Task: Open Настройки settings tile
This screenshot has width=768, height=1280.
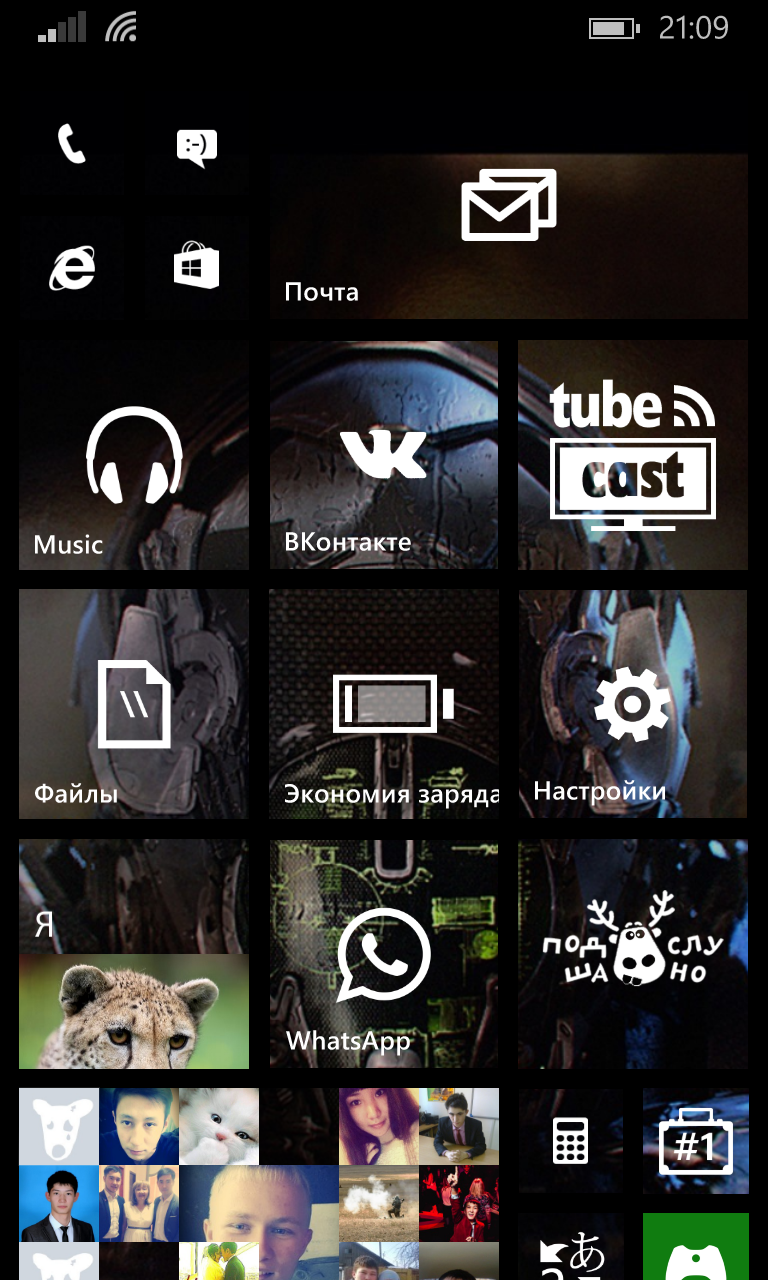Action: tap(633, 704)
